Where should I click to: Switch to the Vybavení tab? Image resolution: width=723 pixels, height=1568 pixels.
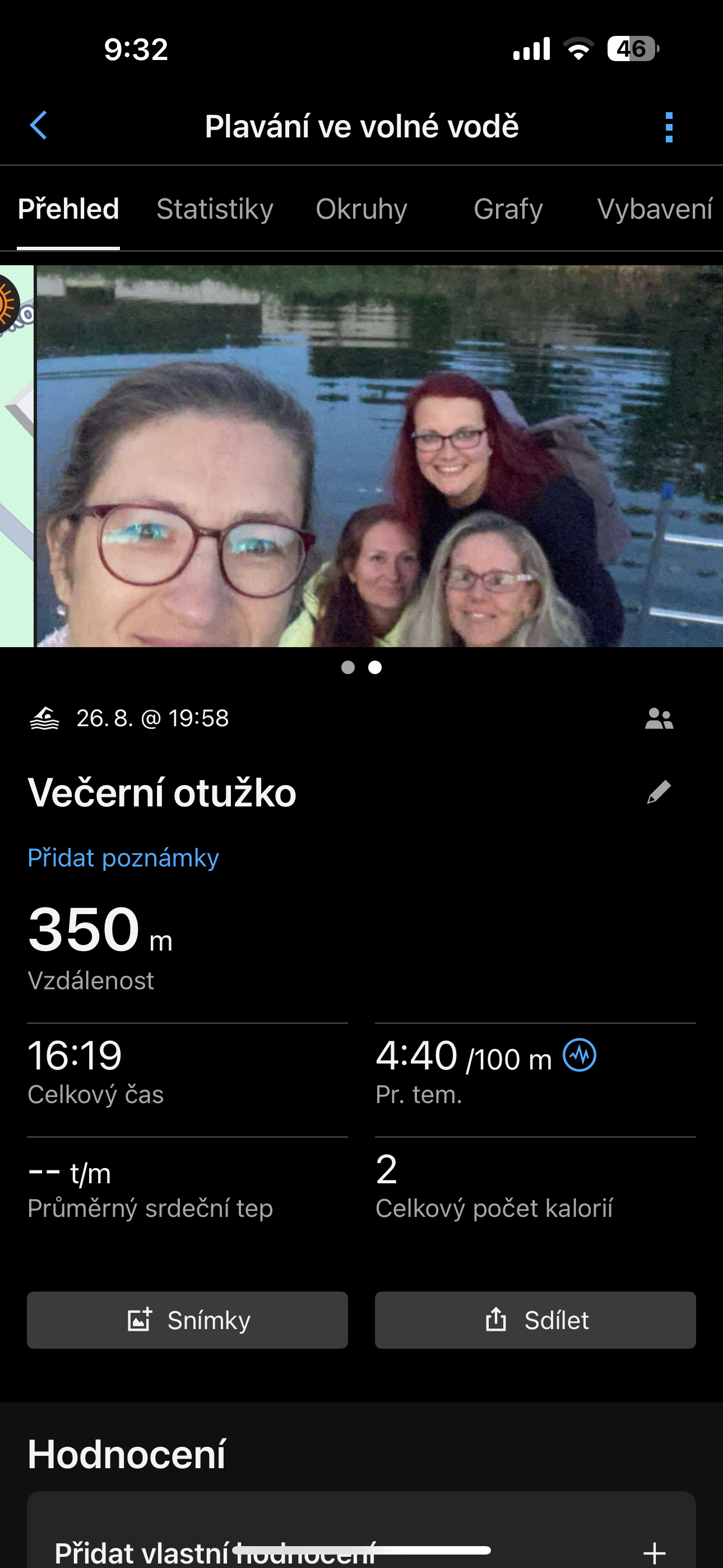(655, 209)
